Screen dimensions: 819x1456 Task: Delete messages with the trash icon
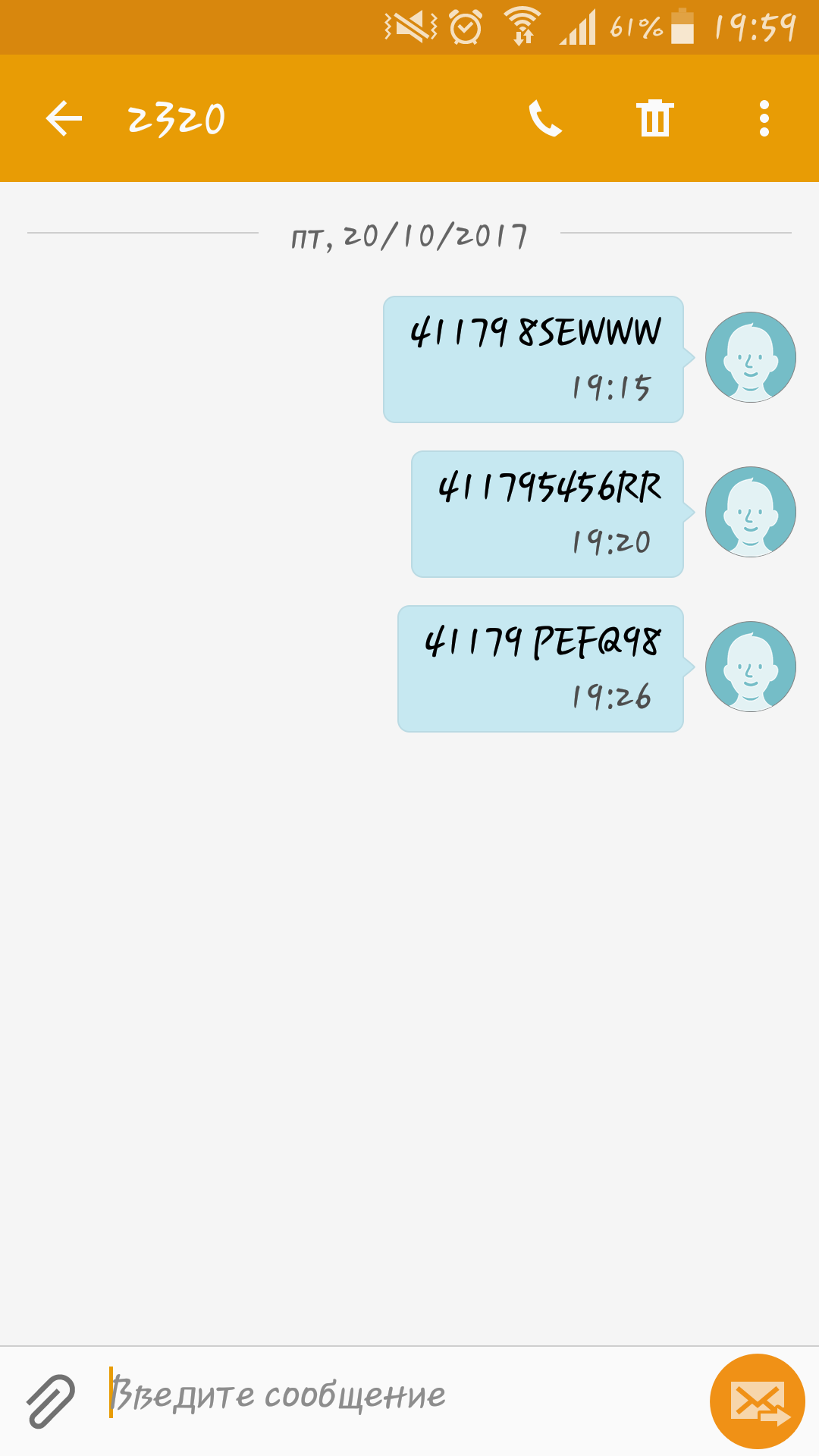[654, 118]
